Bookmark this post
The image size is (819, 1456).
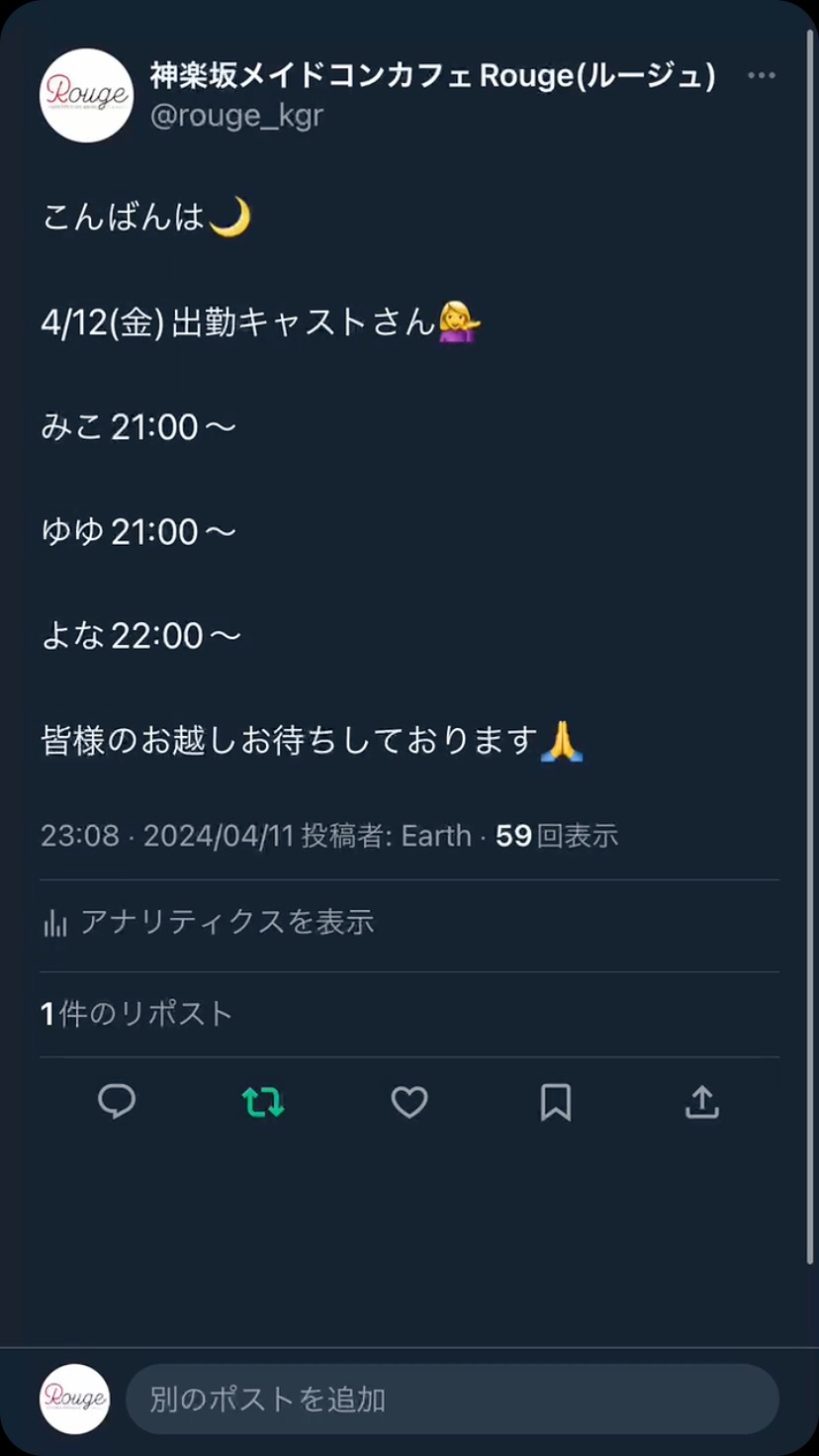click(x=556, y=1102)
